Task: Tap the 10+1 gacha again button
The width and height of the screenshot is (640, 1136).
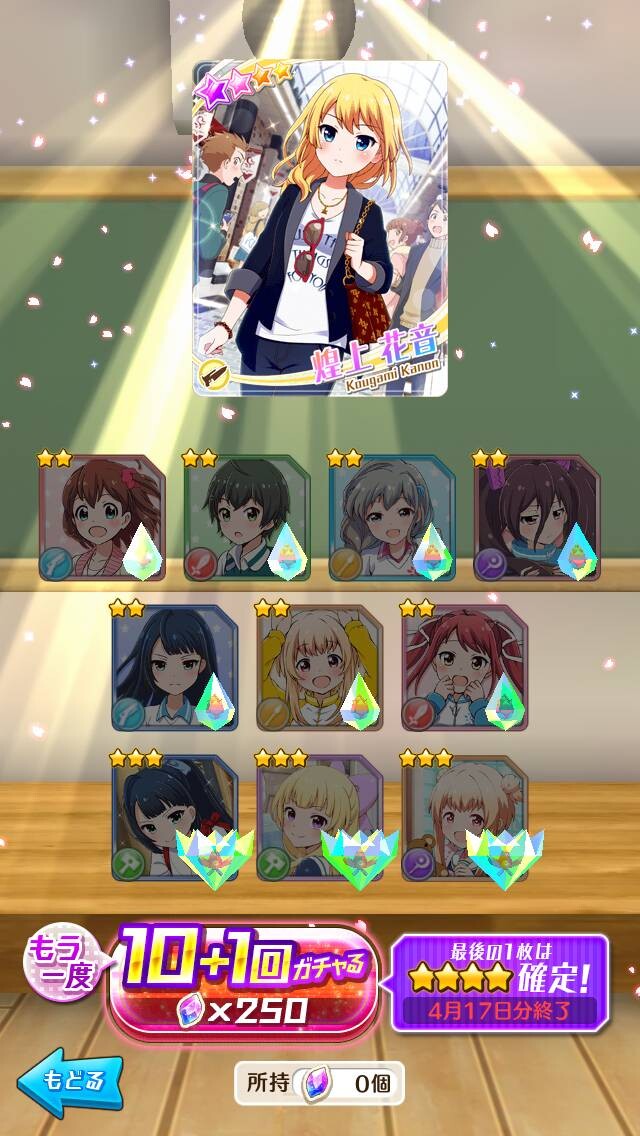Action: pos(243,983)
